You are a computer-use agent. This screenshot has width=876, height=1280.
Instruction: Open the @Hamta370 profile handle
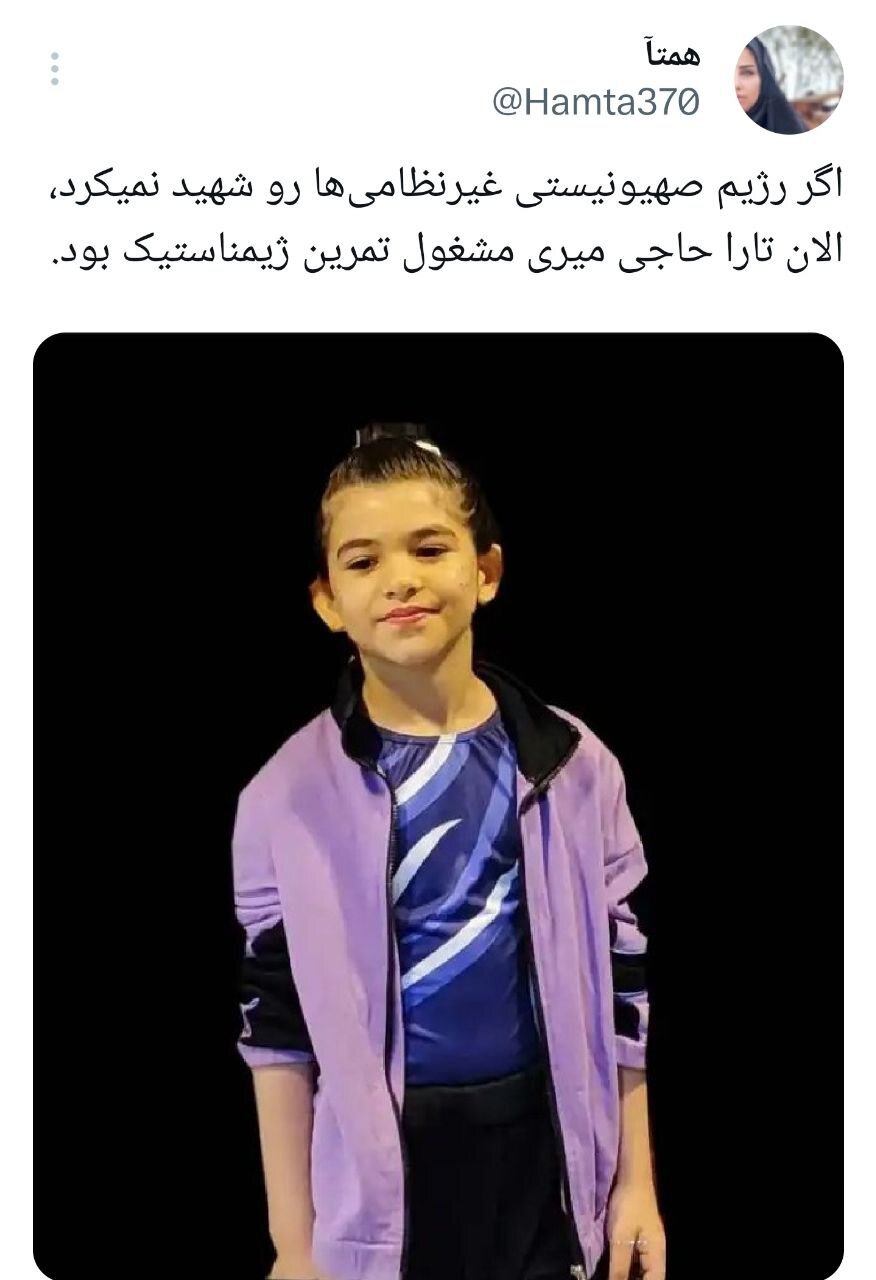pyautogui.click(x=596, y=102)
